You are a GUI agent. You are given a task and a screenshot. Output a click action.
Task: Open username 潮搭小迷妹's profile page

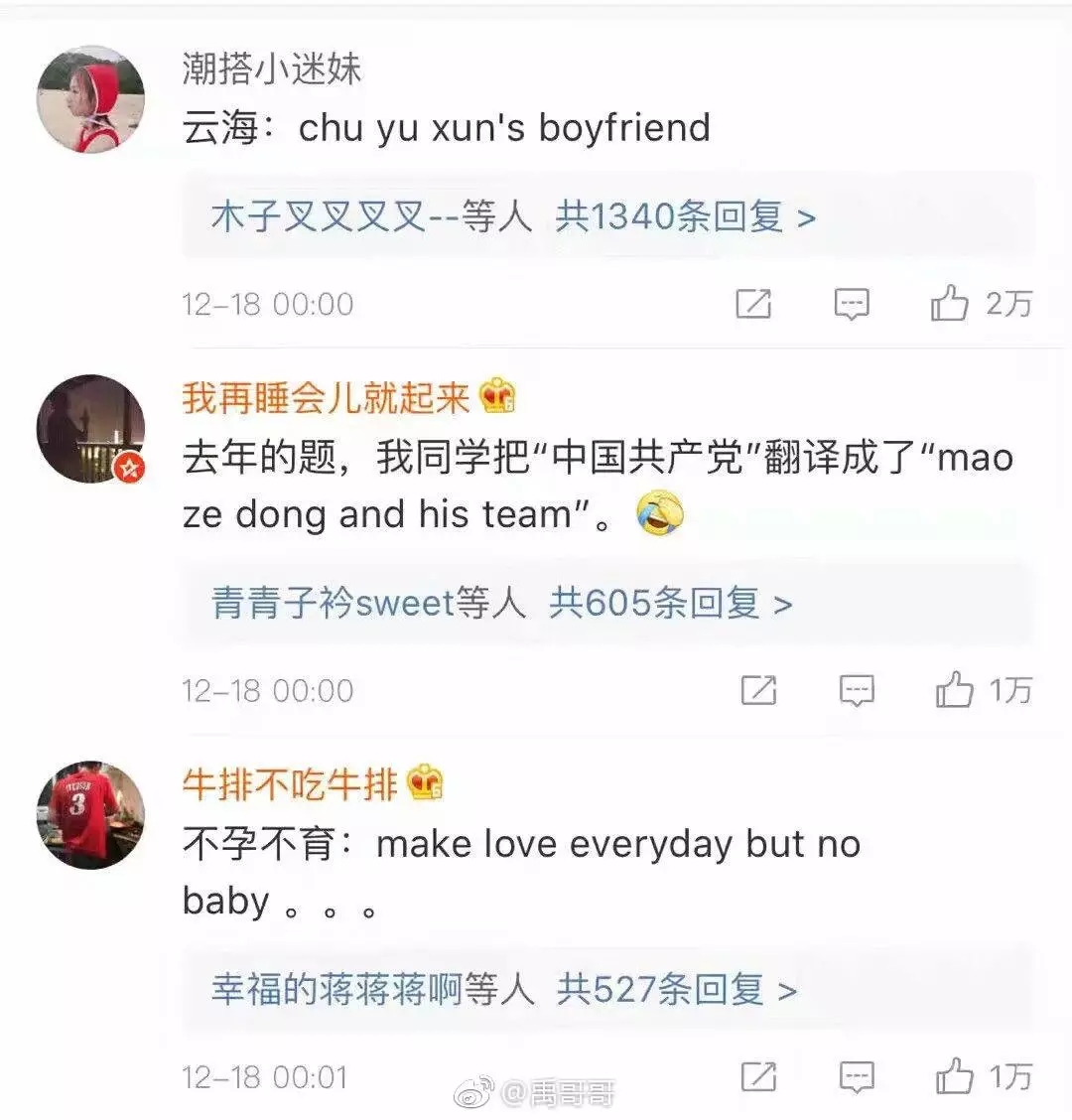click(x=271, y=69)
